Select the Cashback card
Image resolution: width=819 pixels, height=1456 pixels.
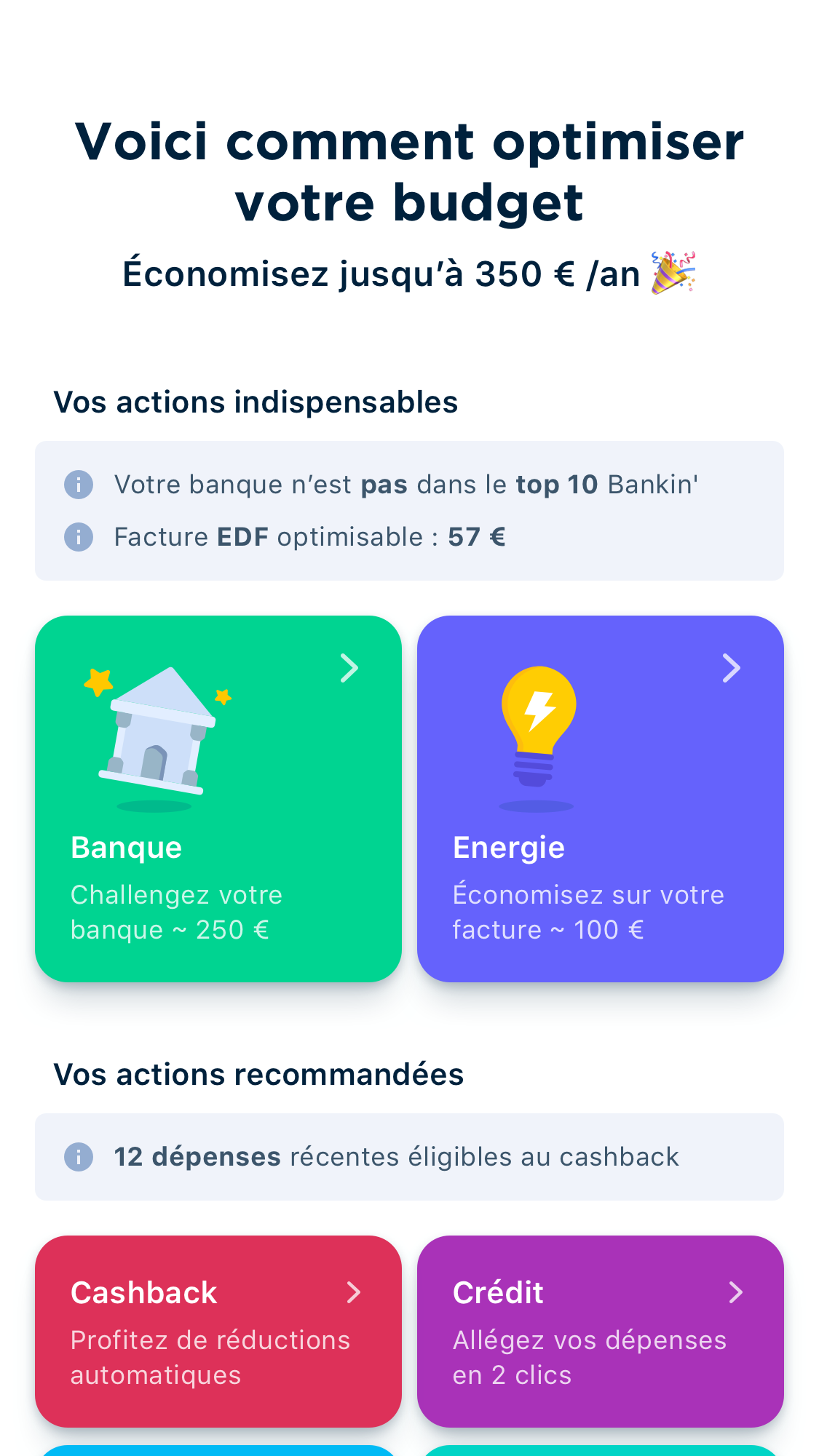click(218, 1331)
